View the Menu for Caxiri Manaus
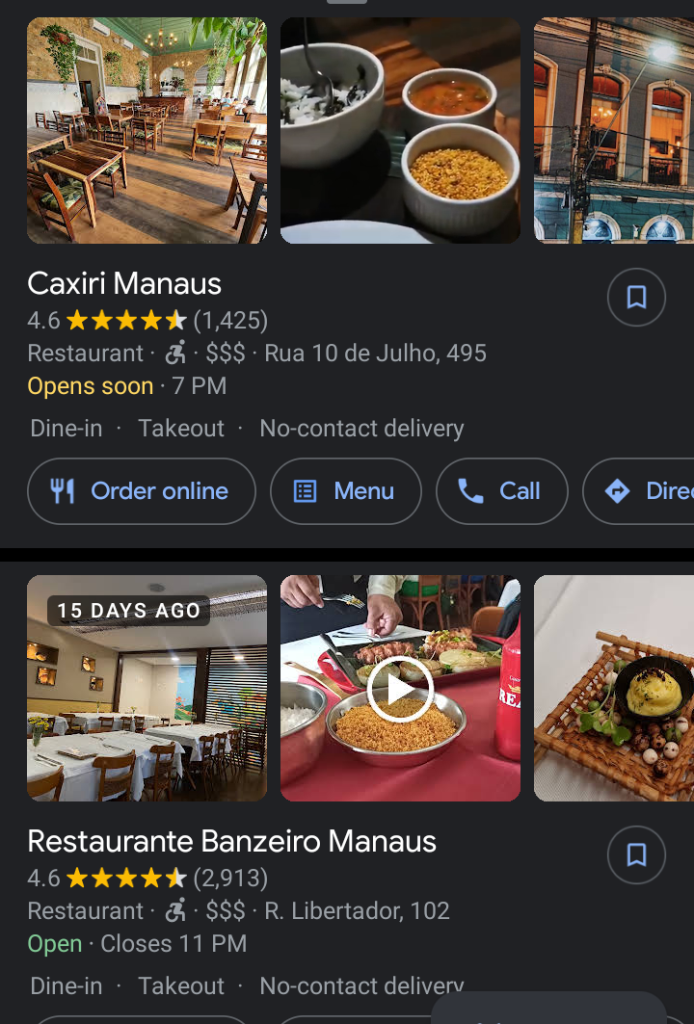Screen dimensions: 694x1024 [345, 491]
